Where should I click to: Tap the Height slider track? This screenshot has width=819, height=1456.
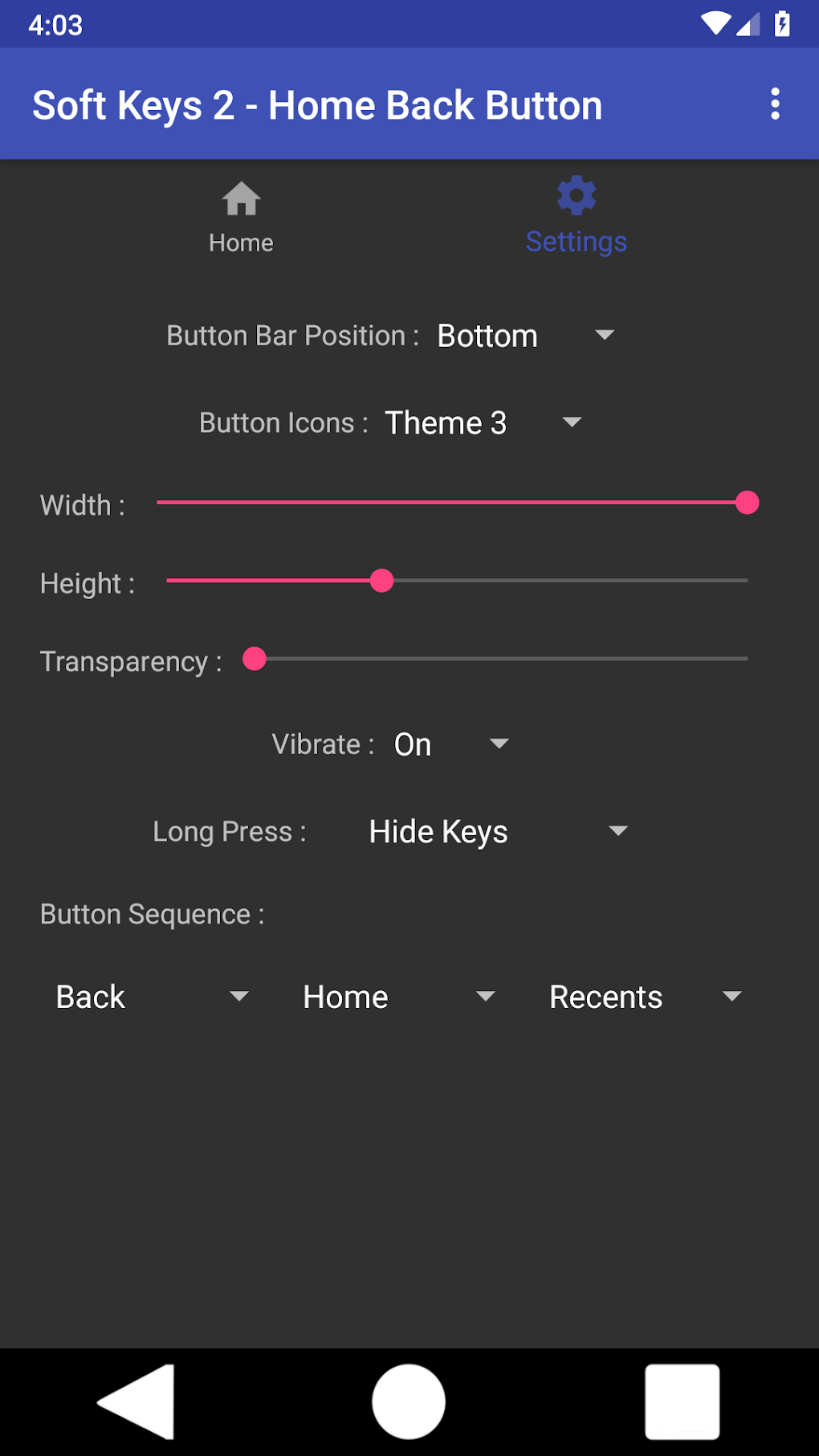tap(457, 581)
